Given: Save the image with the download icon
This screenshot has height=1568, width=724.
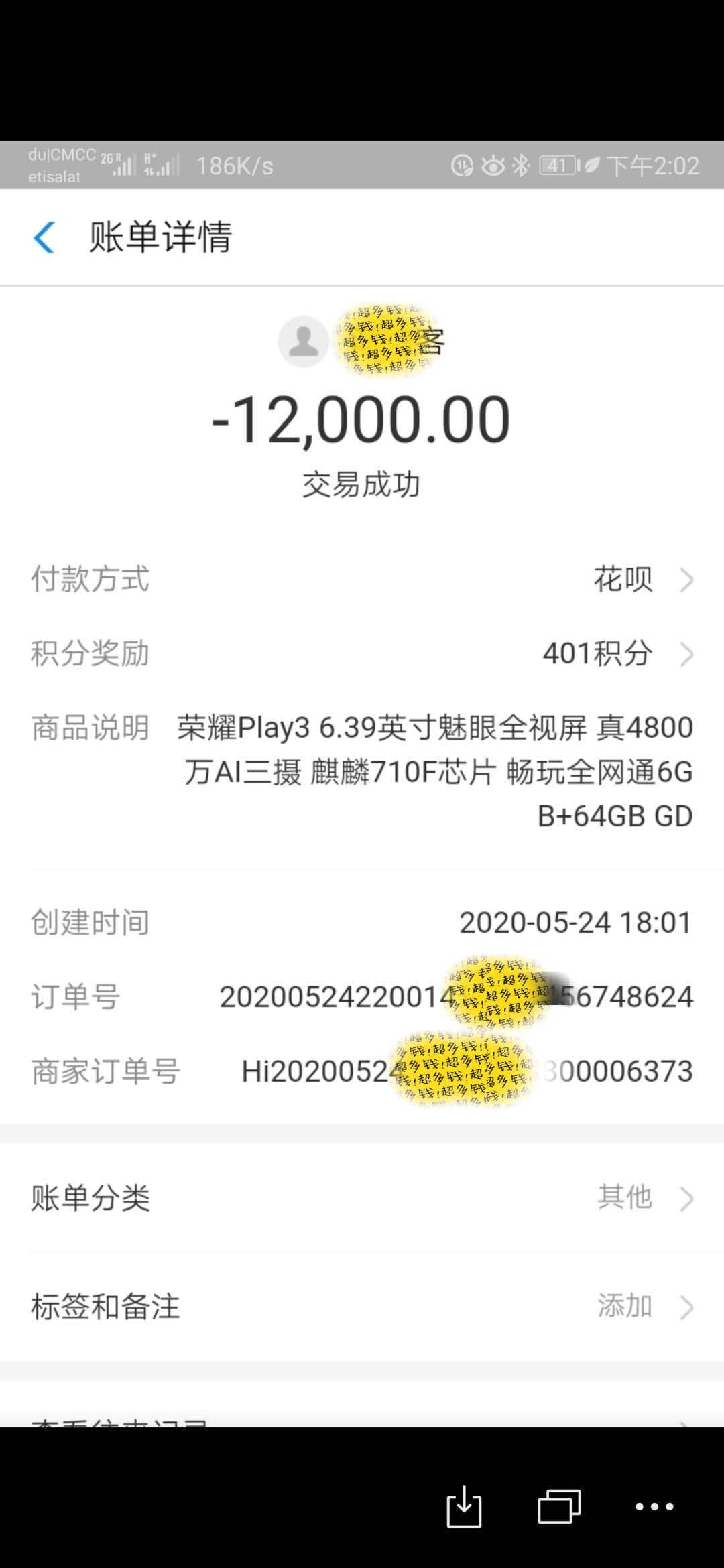Looking at the screenshot, I should click(464, 1506).
